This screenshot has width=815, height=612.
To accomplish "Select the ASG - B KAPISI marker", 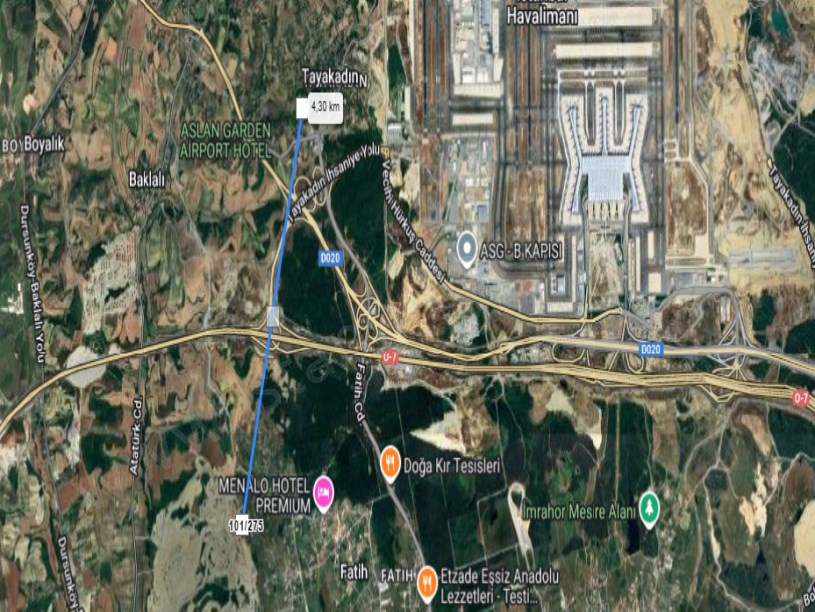I will (466, 250).
